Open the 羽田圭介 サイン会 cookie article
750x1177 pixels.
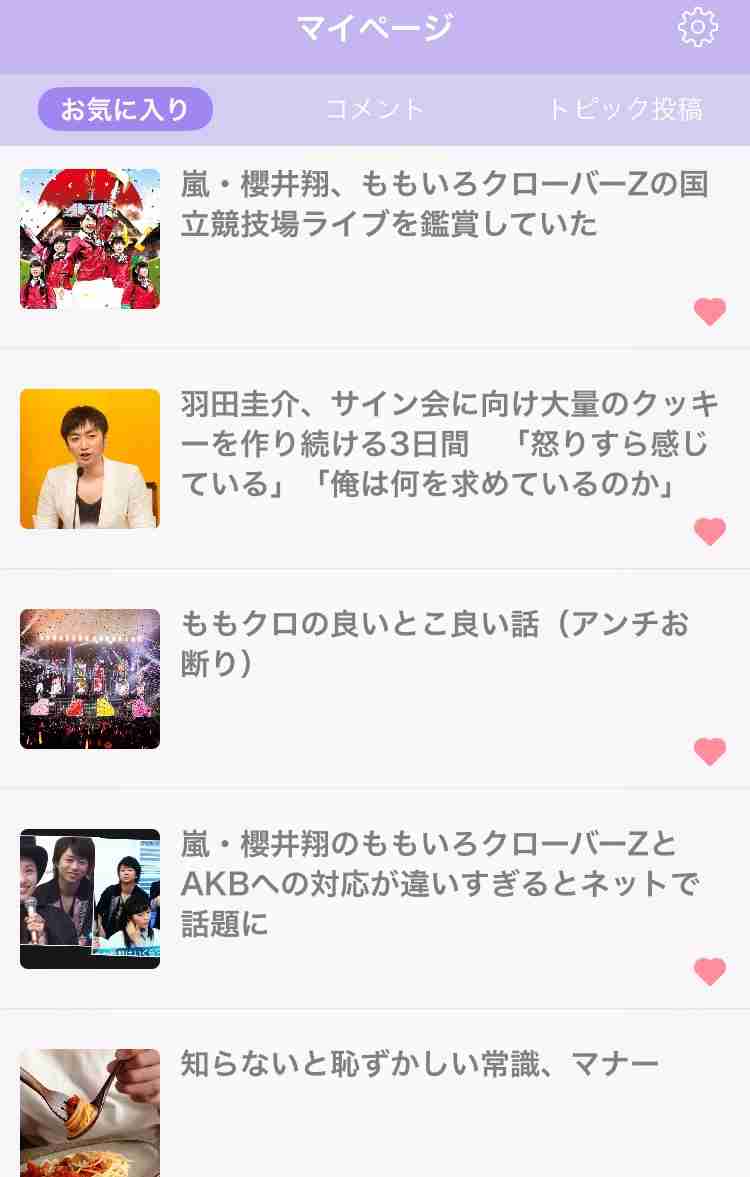(450, 444)
